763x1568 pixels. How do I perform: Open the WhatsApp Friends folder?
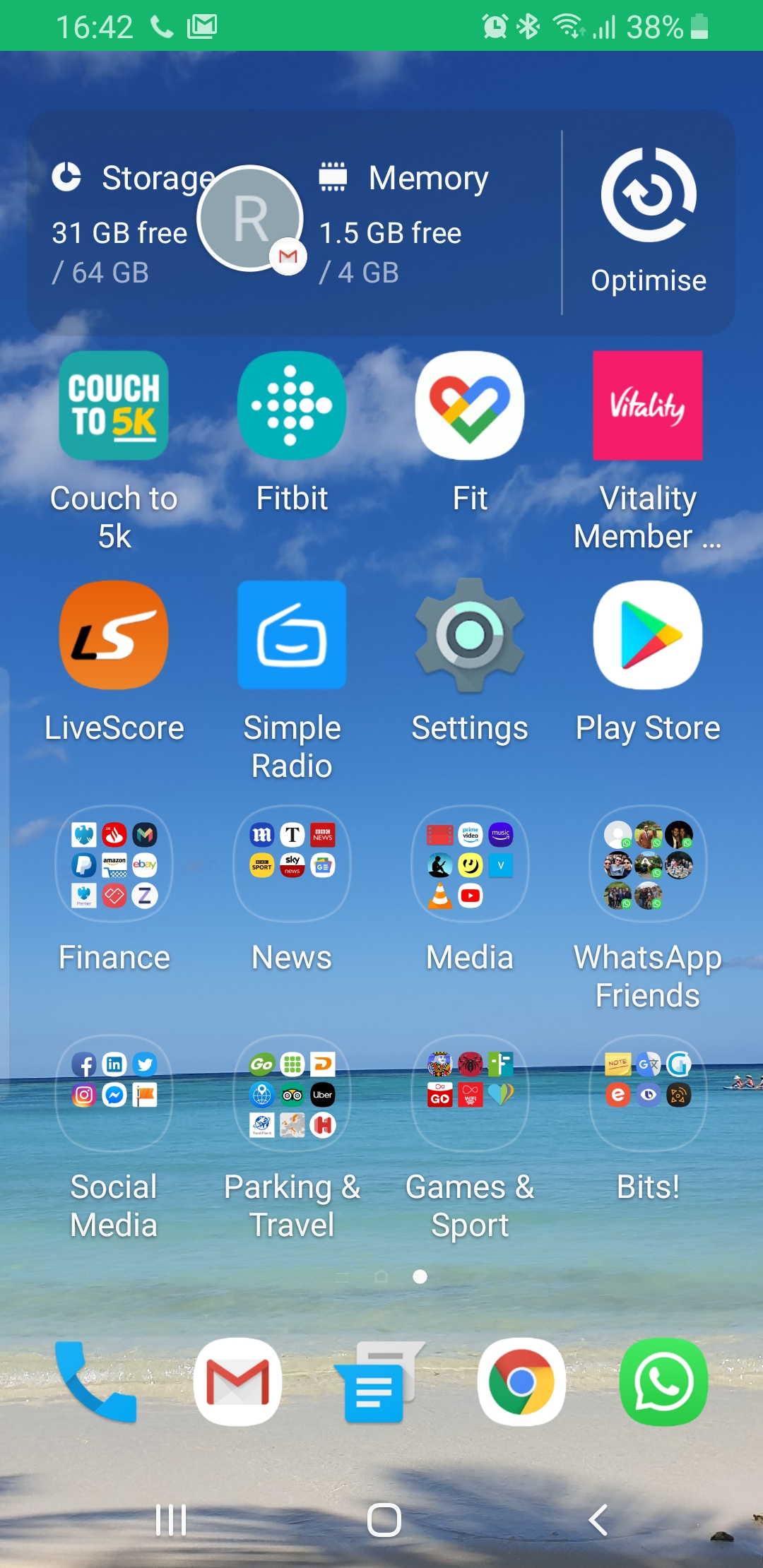(647, 865)
